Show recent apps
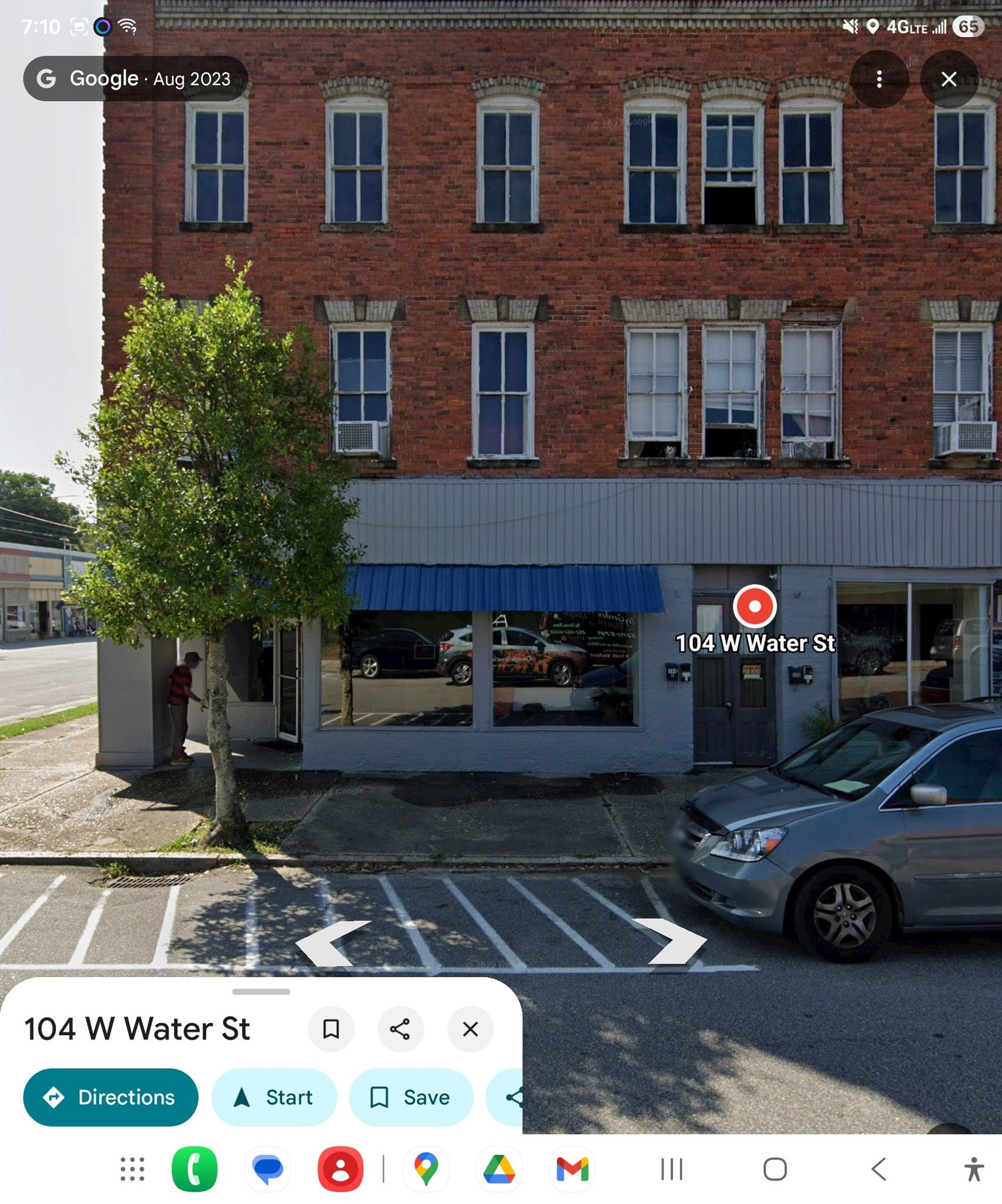 click(671, 1169)
